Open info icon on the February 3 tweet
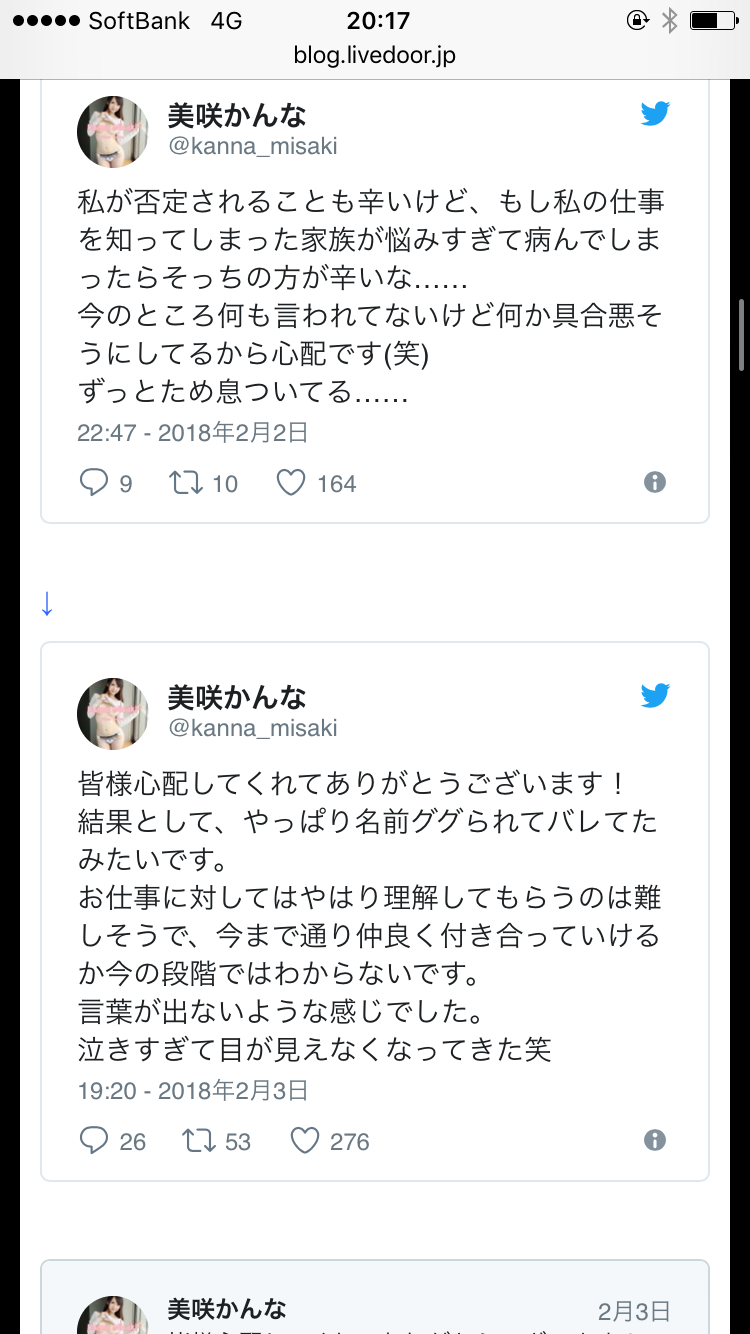 (x=655, y=1140)
